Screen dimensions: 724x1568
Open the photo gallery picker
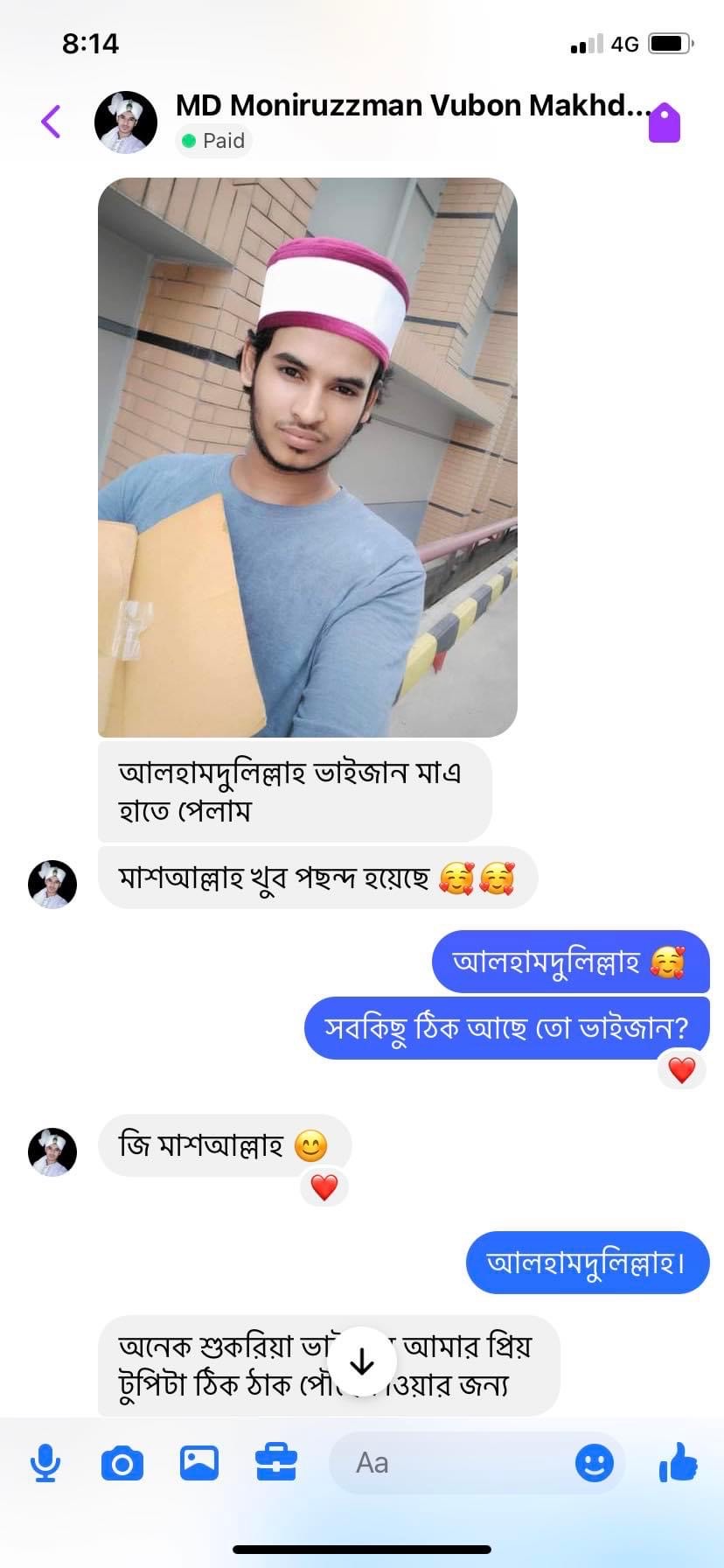199,1462
